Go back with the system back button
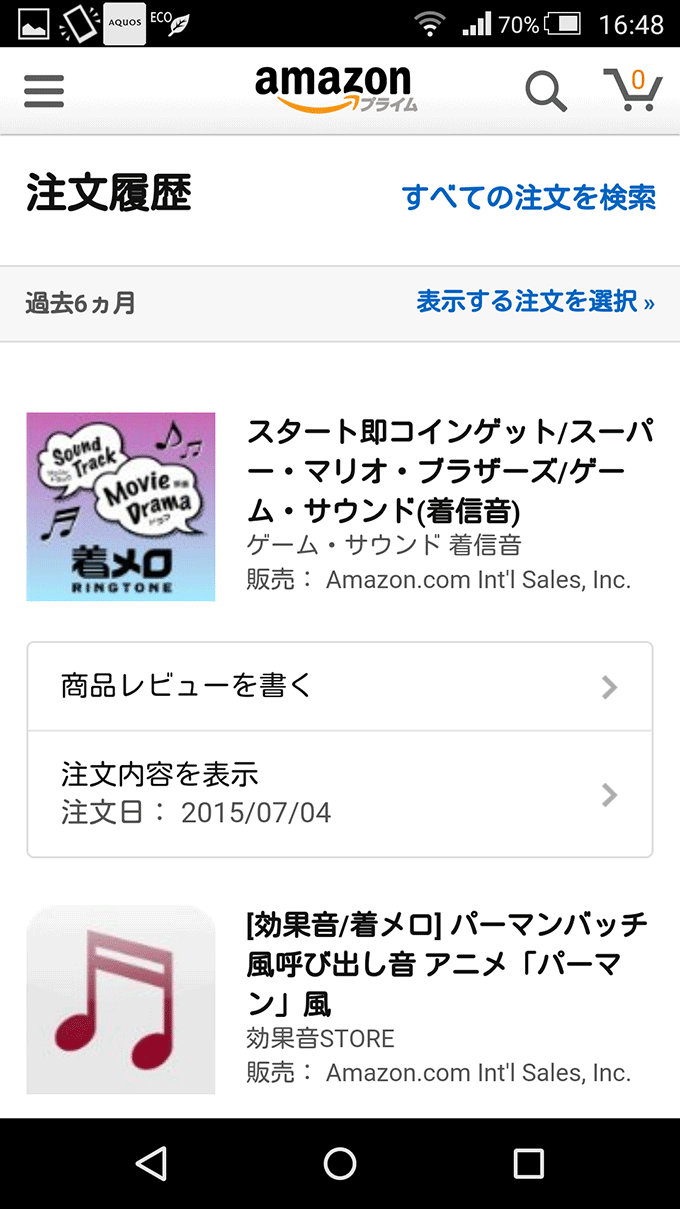The width and height of the screenshot is (680, 1209). [151, 1163]
